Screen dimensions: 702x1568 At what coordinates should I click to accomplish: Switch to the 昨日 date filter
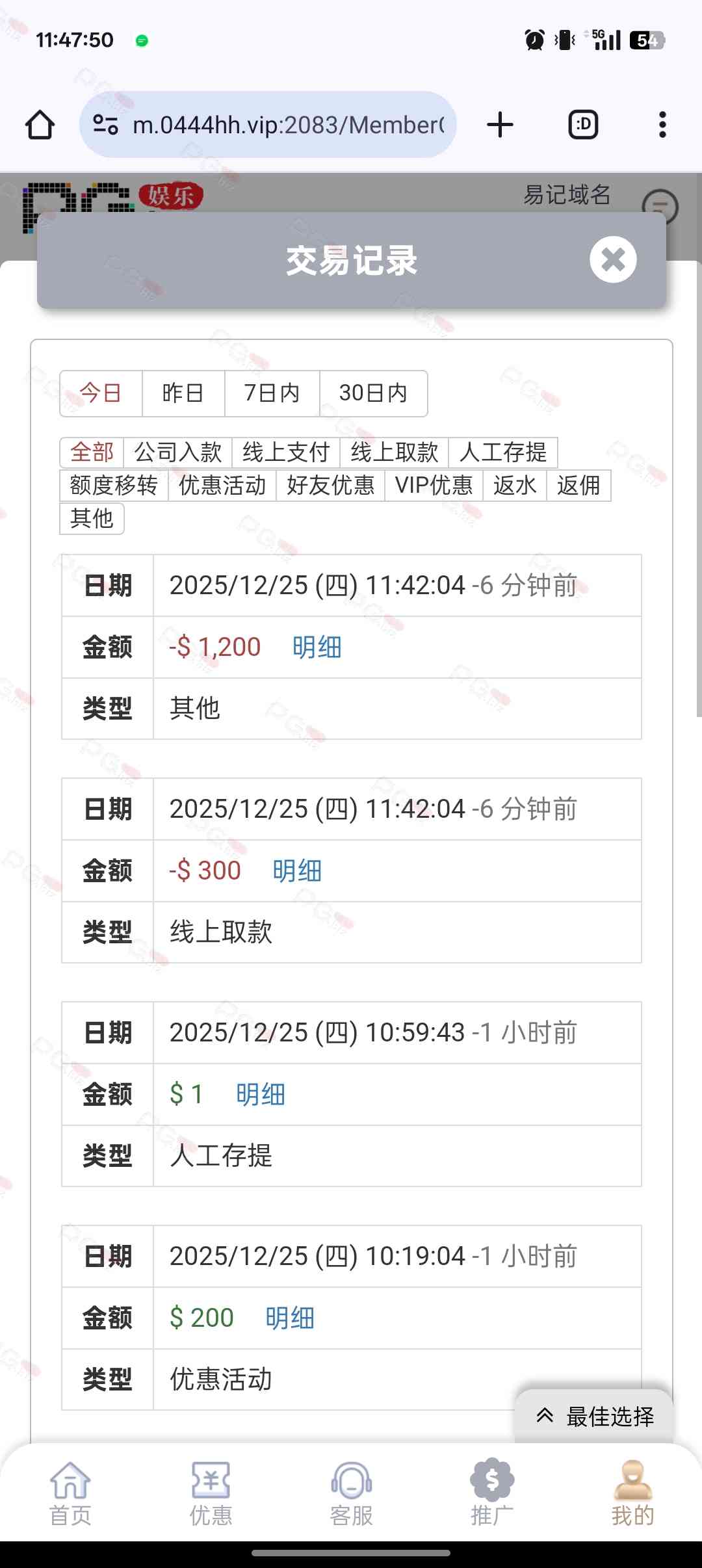point(183,393)
